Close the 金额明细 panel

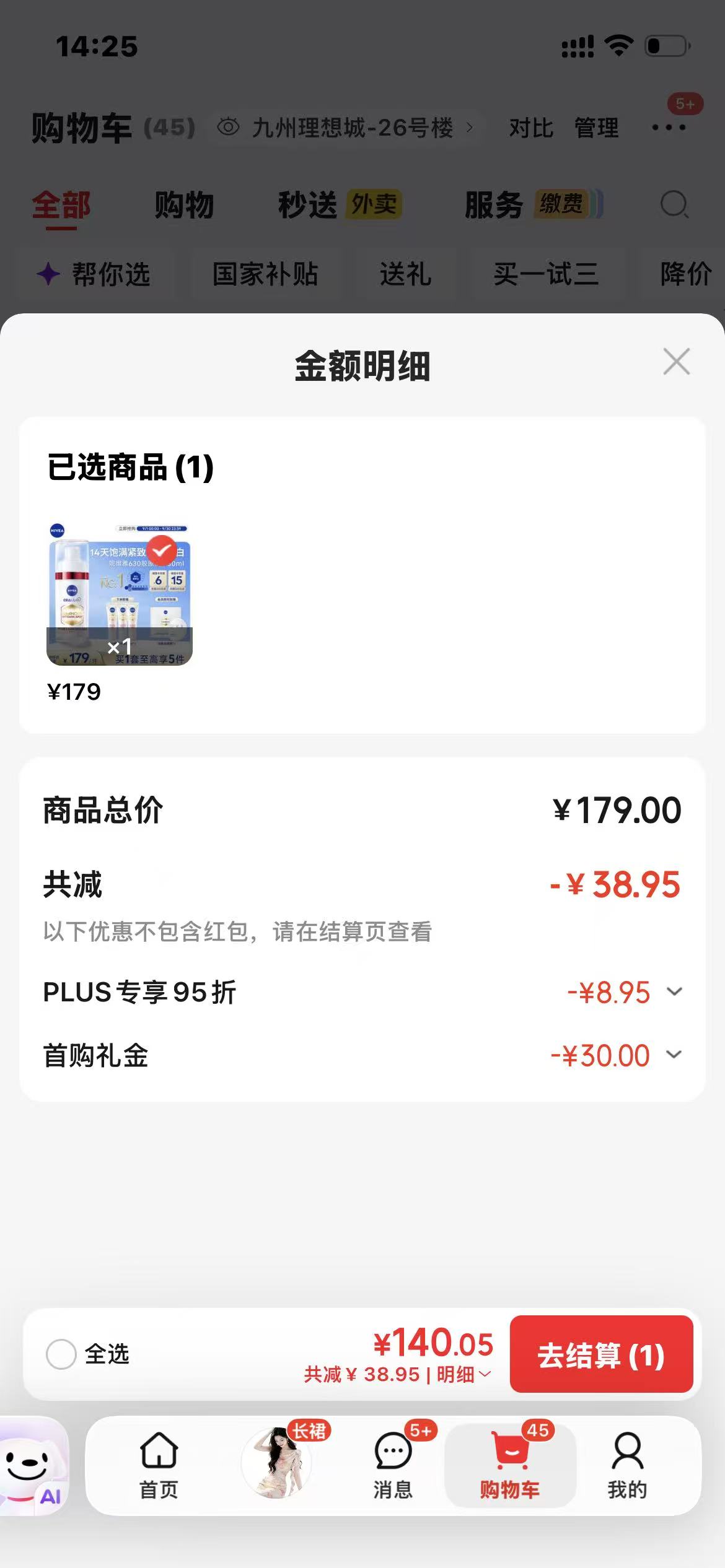click(x=676, y=362)
